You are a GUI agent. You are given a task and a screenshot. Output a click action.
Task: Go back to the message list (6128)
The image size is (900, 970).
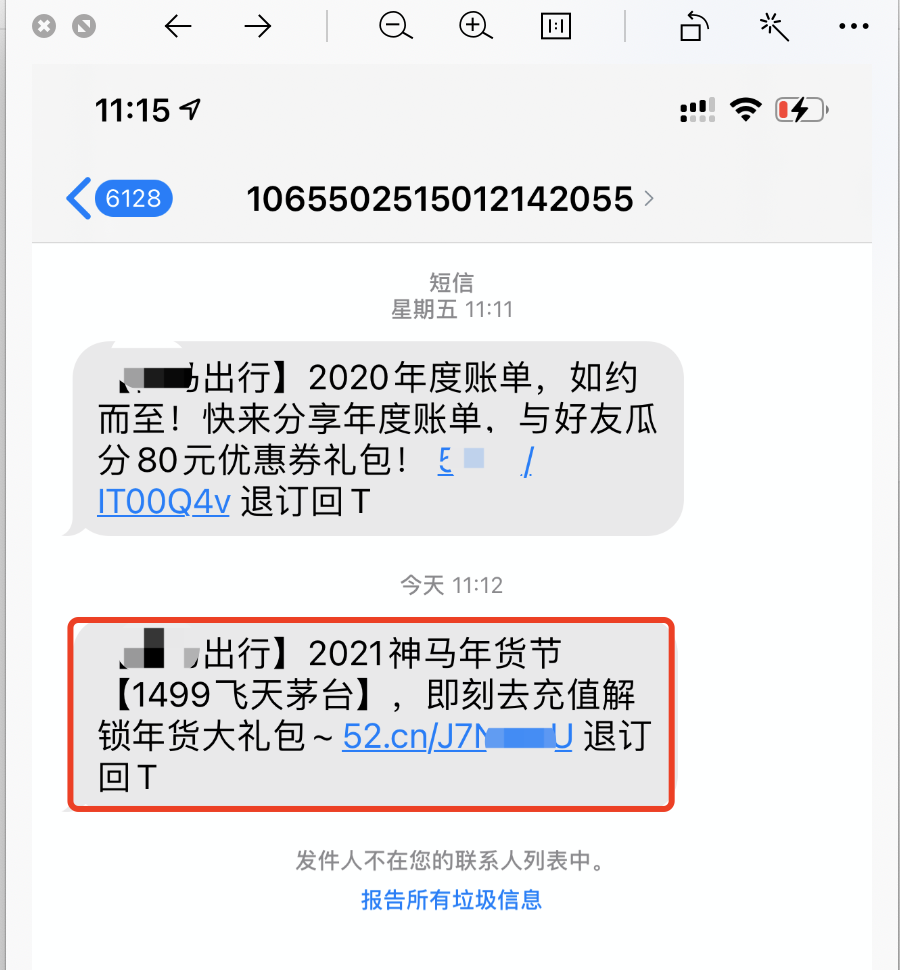(120, 198)
